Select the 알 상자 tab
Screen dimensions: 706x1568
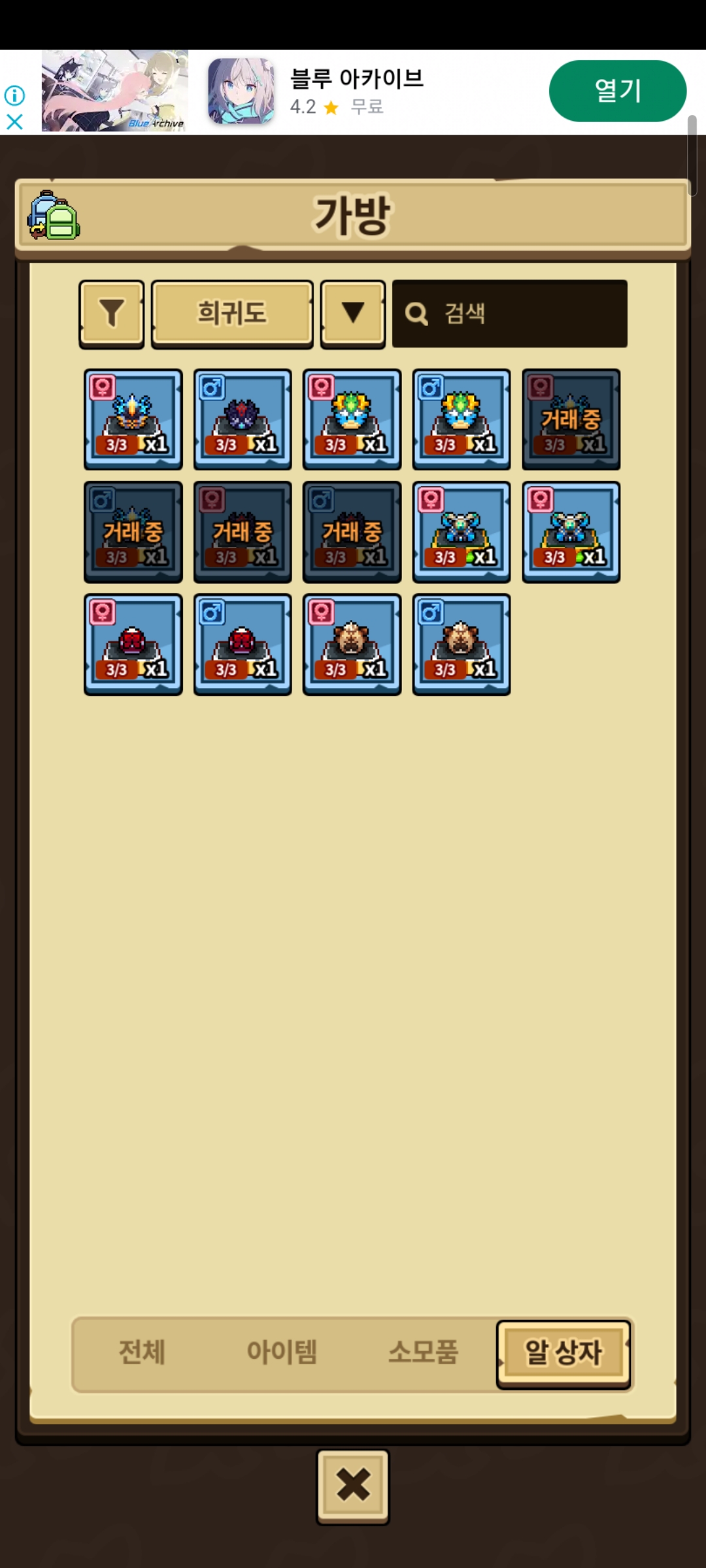(563, 1353)
